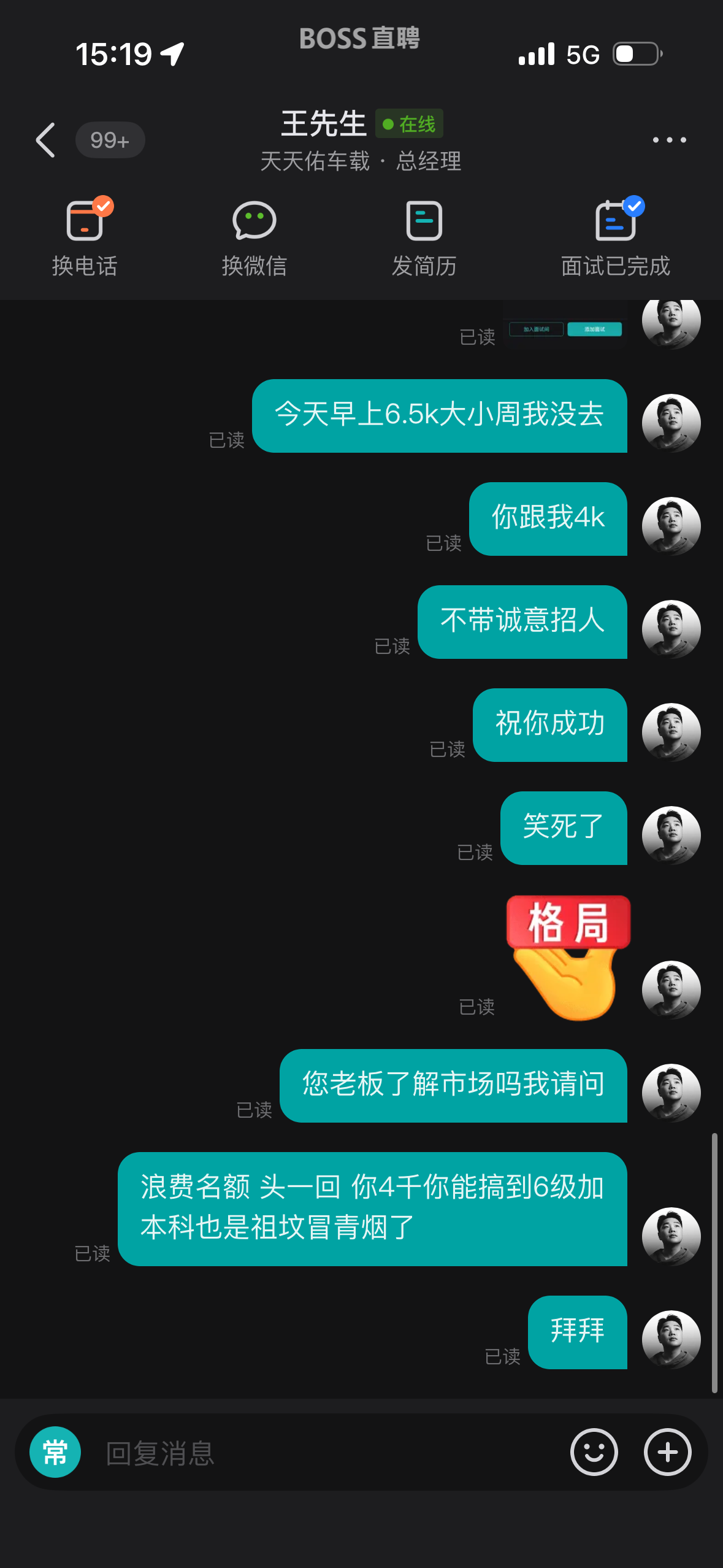Go back to the message list
The width and height of the screenshot is (723, 1568).
46,140
